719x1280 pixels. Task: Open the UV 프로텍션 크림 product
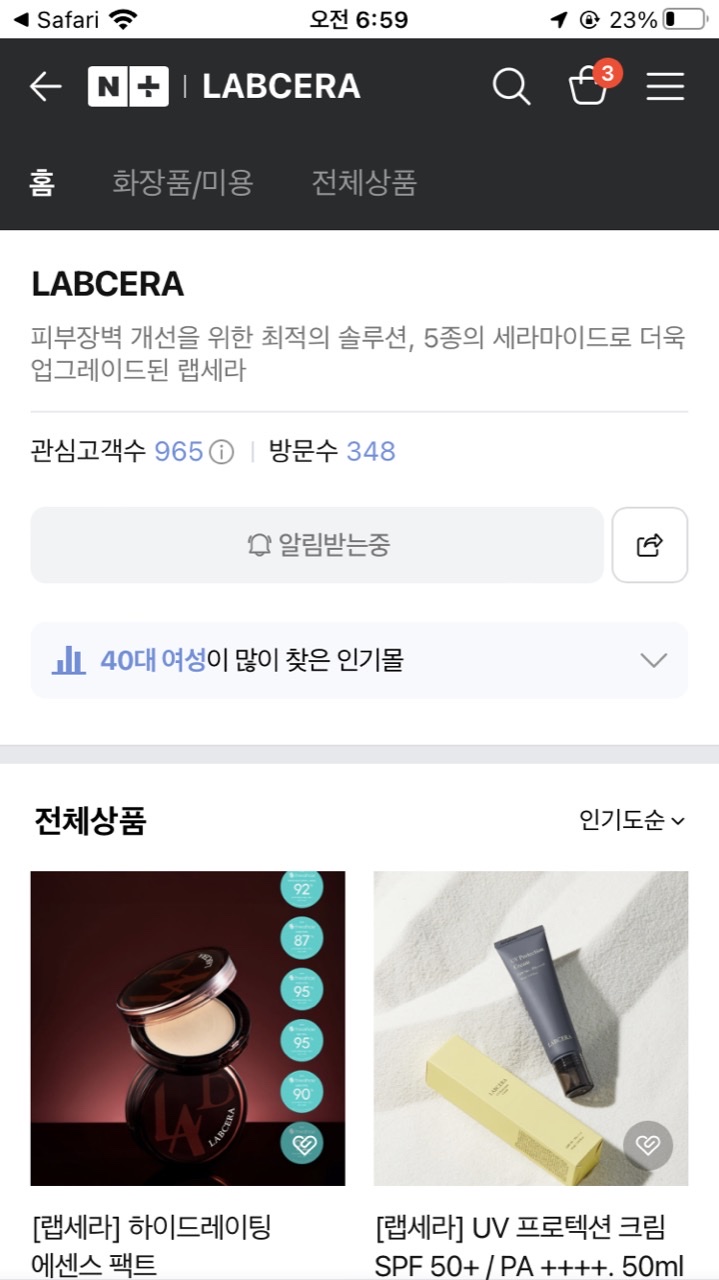pos(531,1030)
